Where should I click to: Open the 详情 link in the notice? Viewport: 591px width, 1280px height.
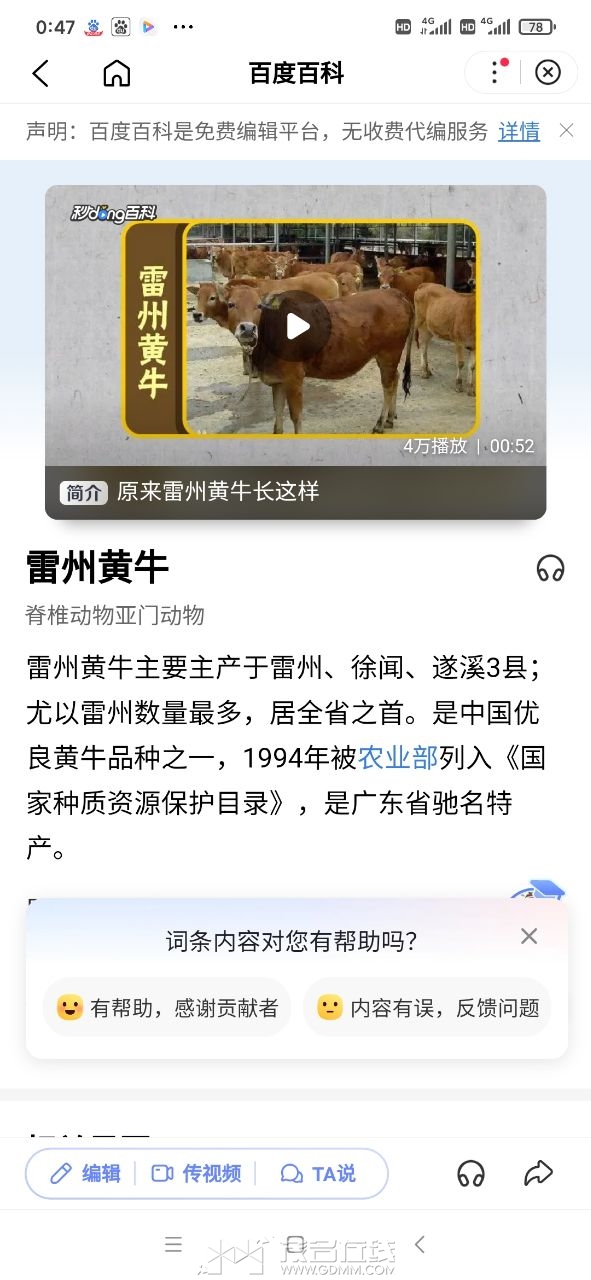click(x=519, y=131)
